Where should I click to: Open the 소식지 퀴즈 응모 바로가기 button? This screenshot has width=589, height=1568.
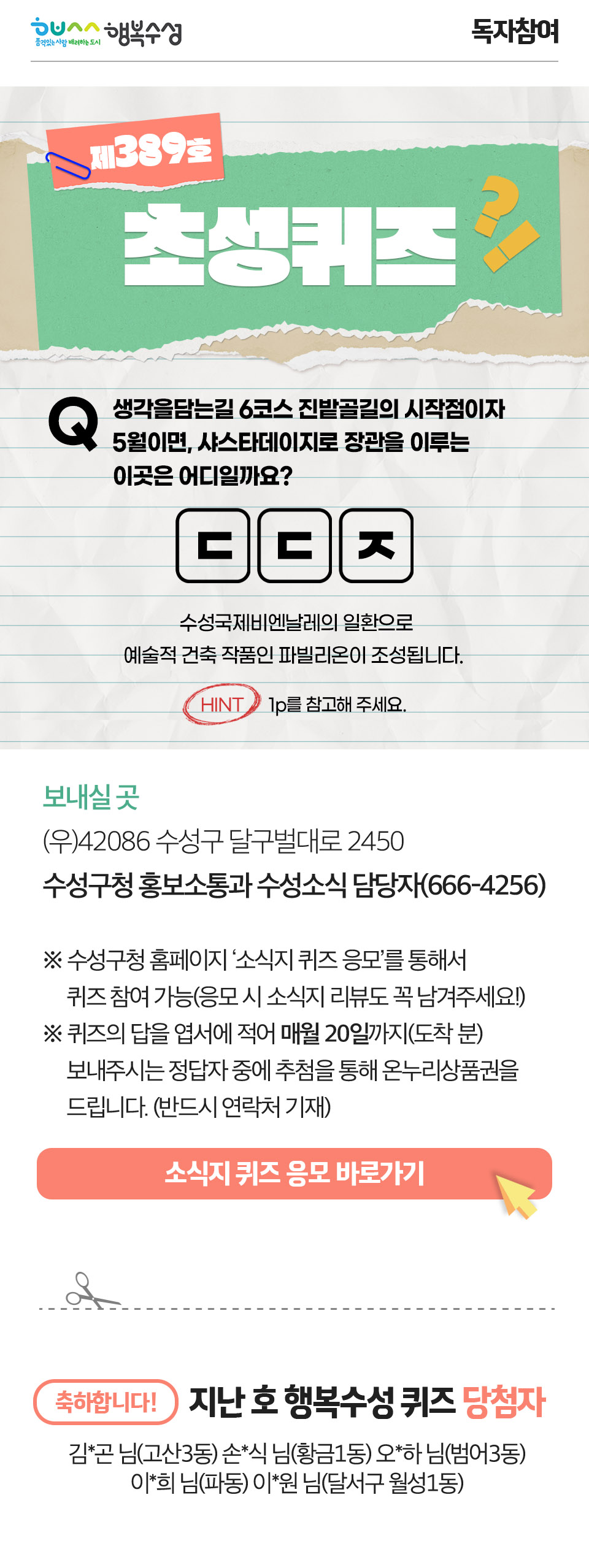[x=294, y=1173]
